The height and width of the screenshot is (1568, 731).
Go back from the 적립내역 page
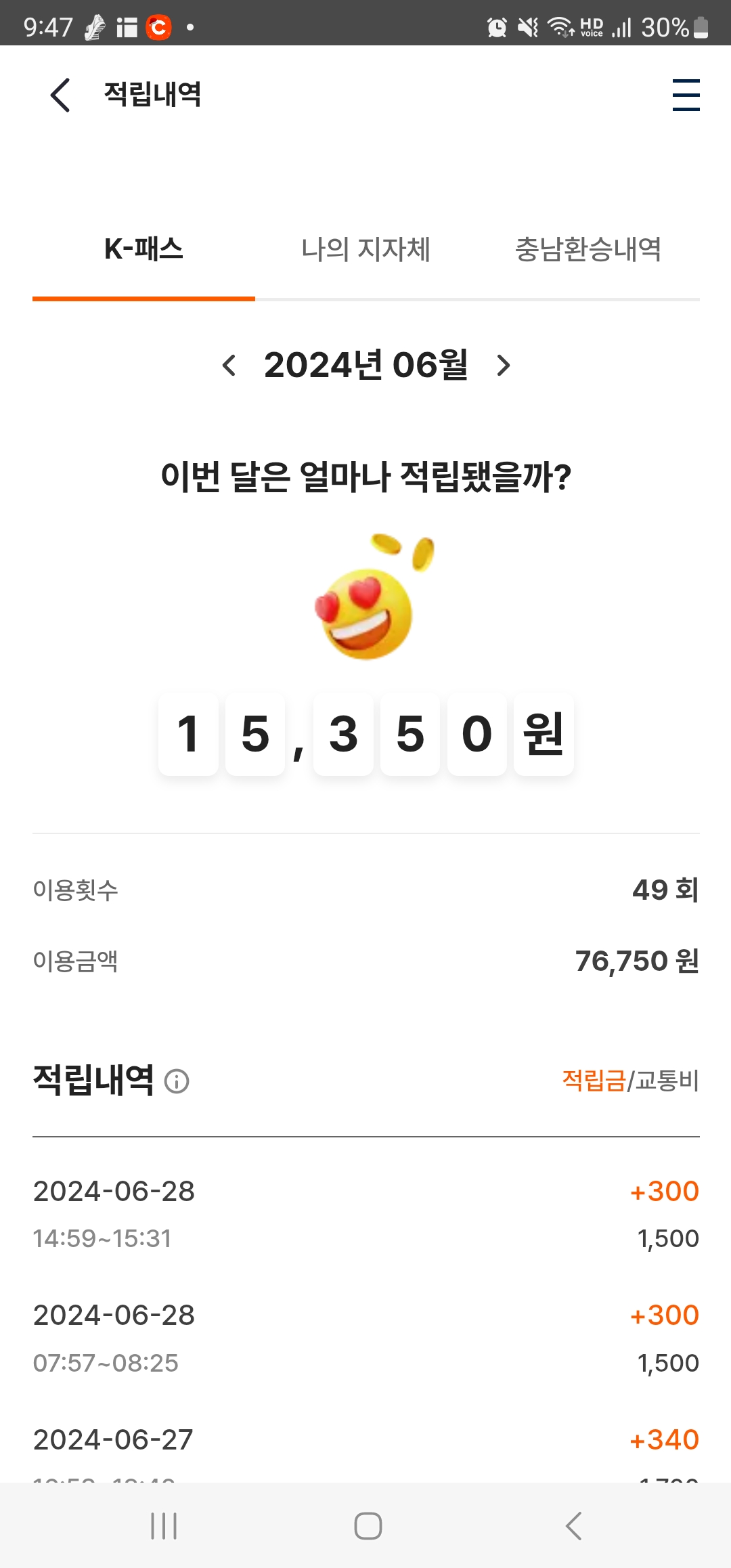point(60,95)
